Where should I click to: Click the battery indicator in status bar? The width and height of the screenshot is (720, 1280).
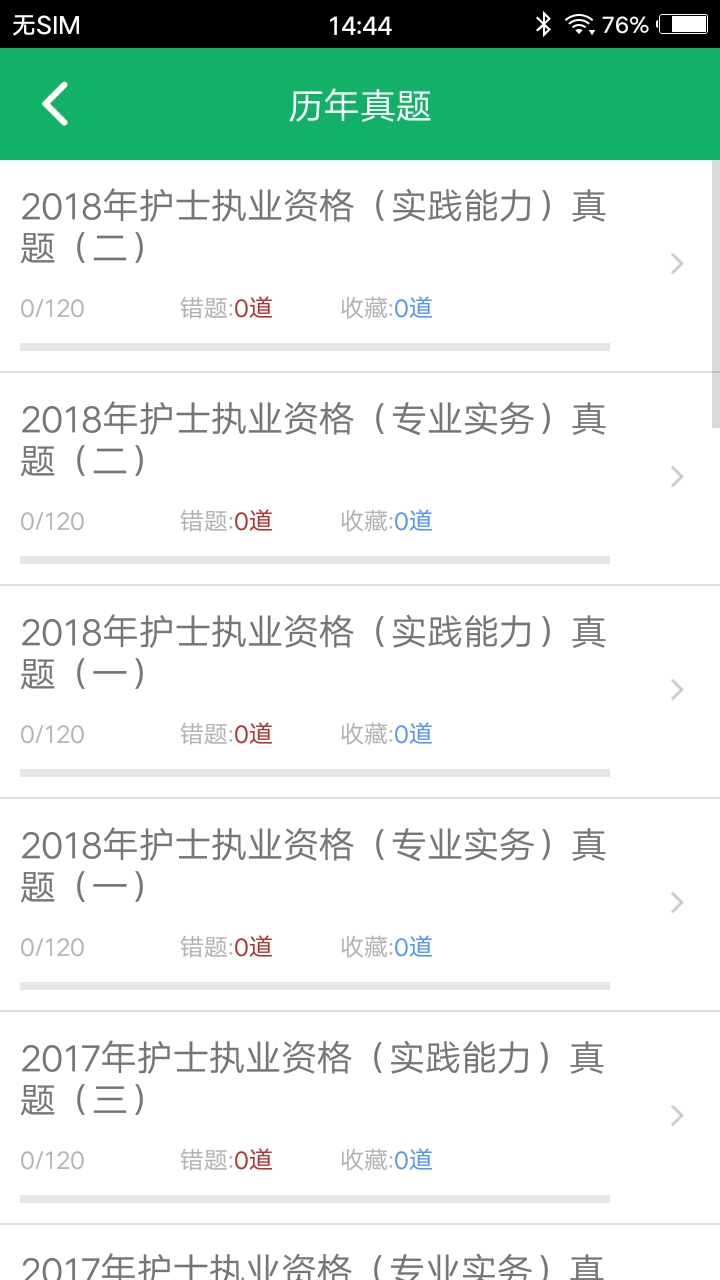[x=682, y=24]
